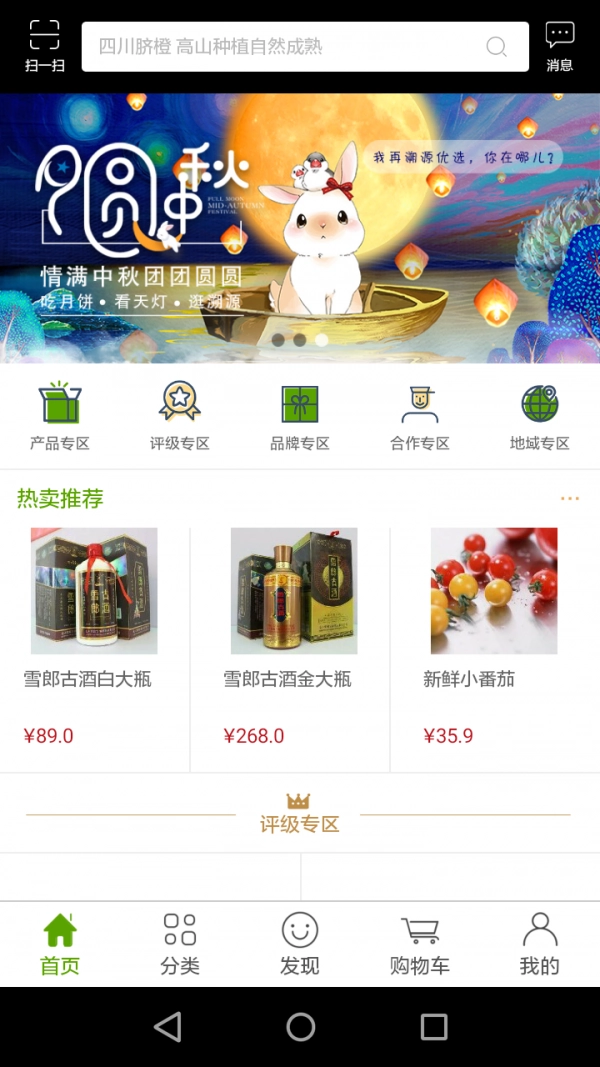Go to 评级专区 category icon
The height and width of the screenshot is (1067, 600).
pyautogui.click(x=180, y=416)
